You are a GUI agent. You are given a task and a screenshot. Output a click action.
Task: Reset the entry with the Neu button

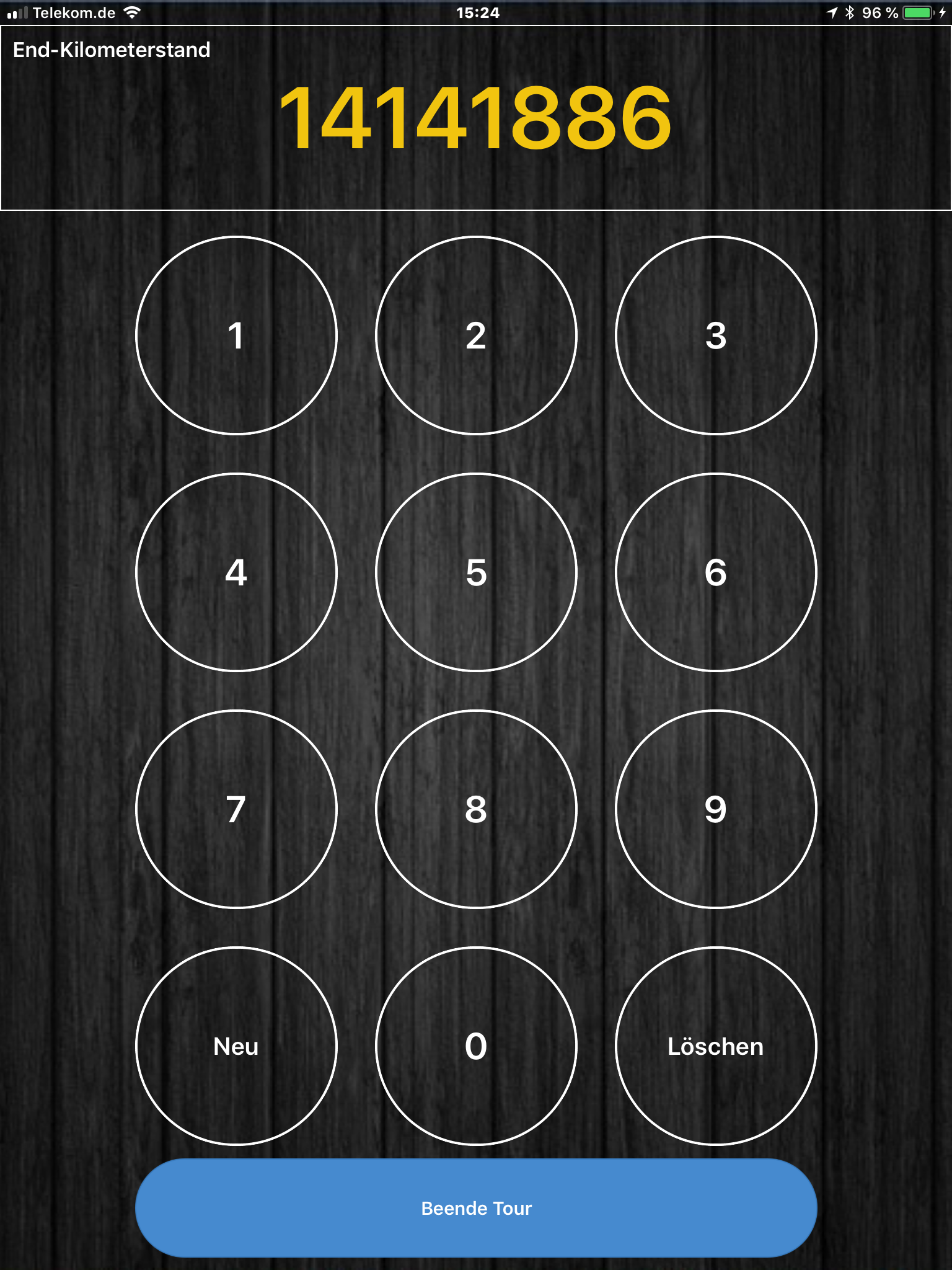click(236, 1046)
